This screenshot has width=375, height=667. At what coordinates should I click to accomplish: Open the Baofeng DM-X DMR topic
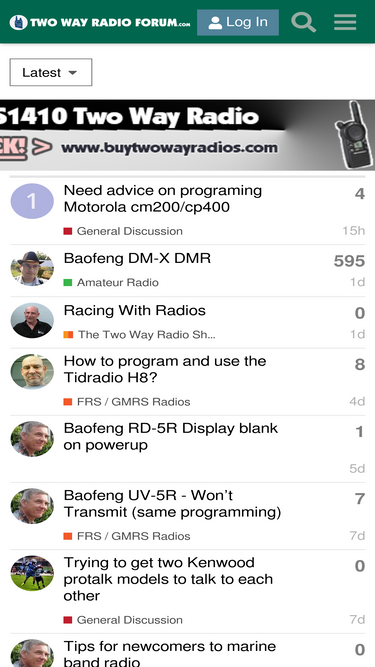pos(137,258)
